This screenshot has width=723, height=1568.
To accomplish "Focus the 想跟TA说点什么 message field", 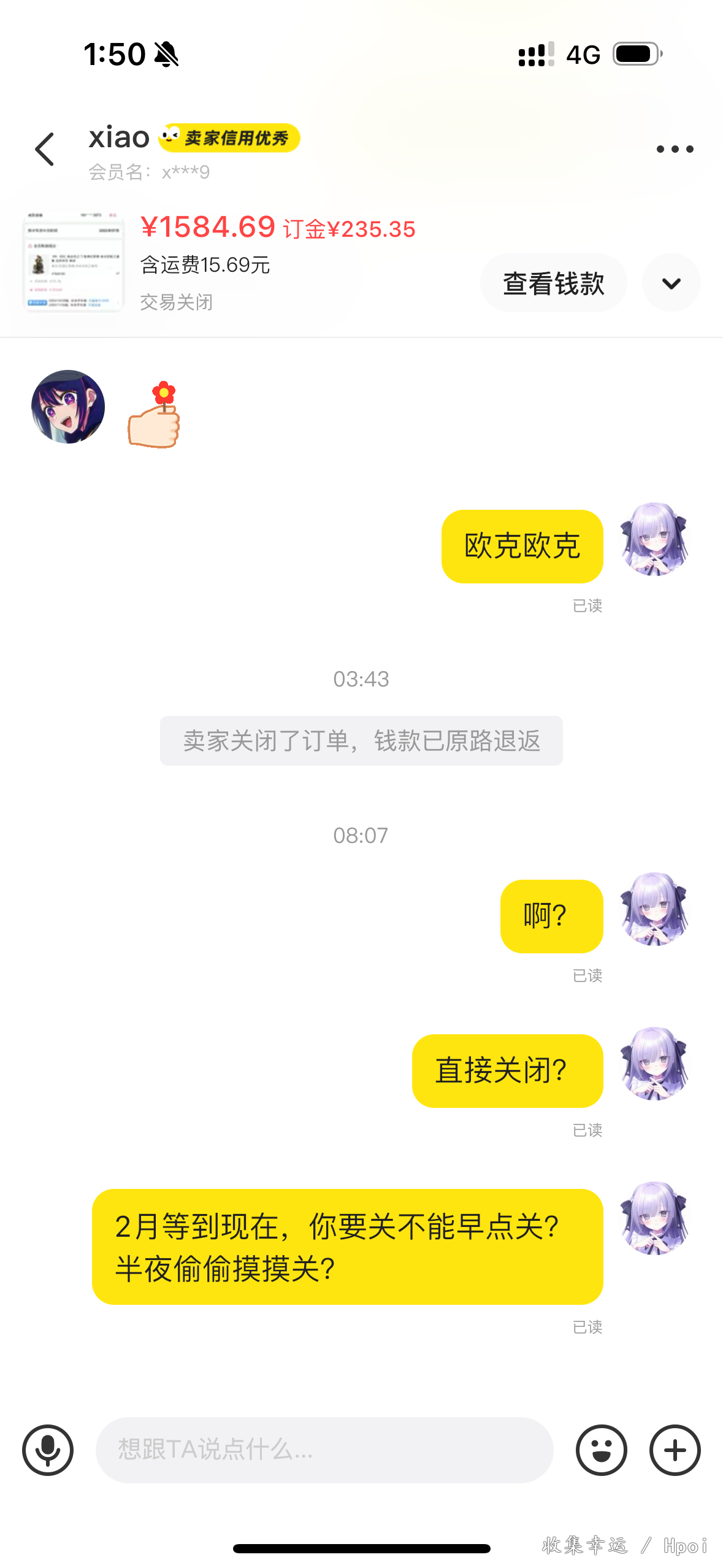I will (324, 1450).
